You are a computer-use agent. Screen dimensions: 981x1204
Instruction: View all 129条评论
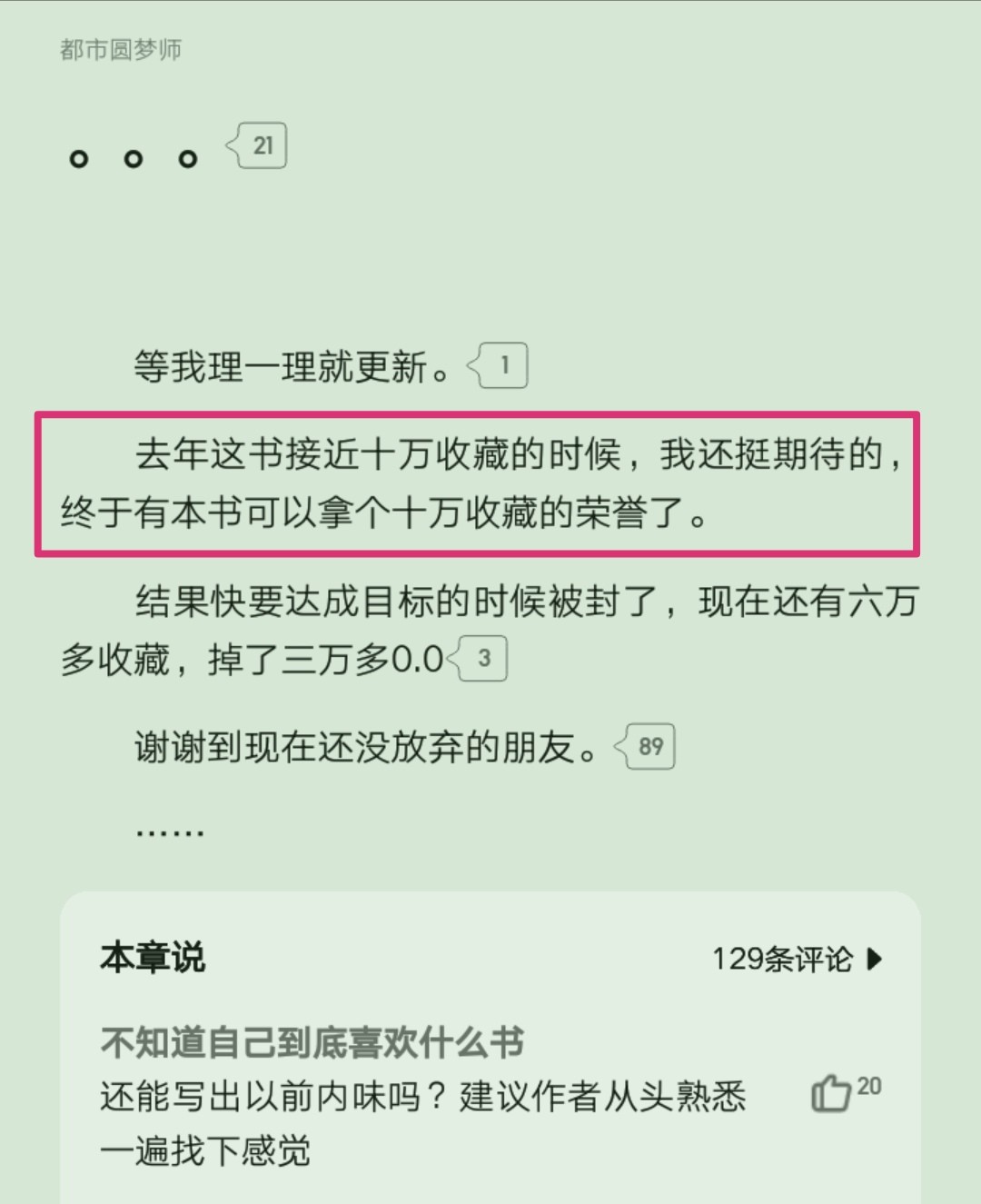pos(796,959)
